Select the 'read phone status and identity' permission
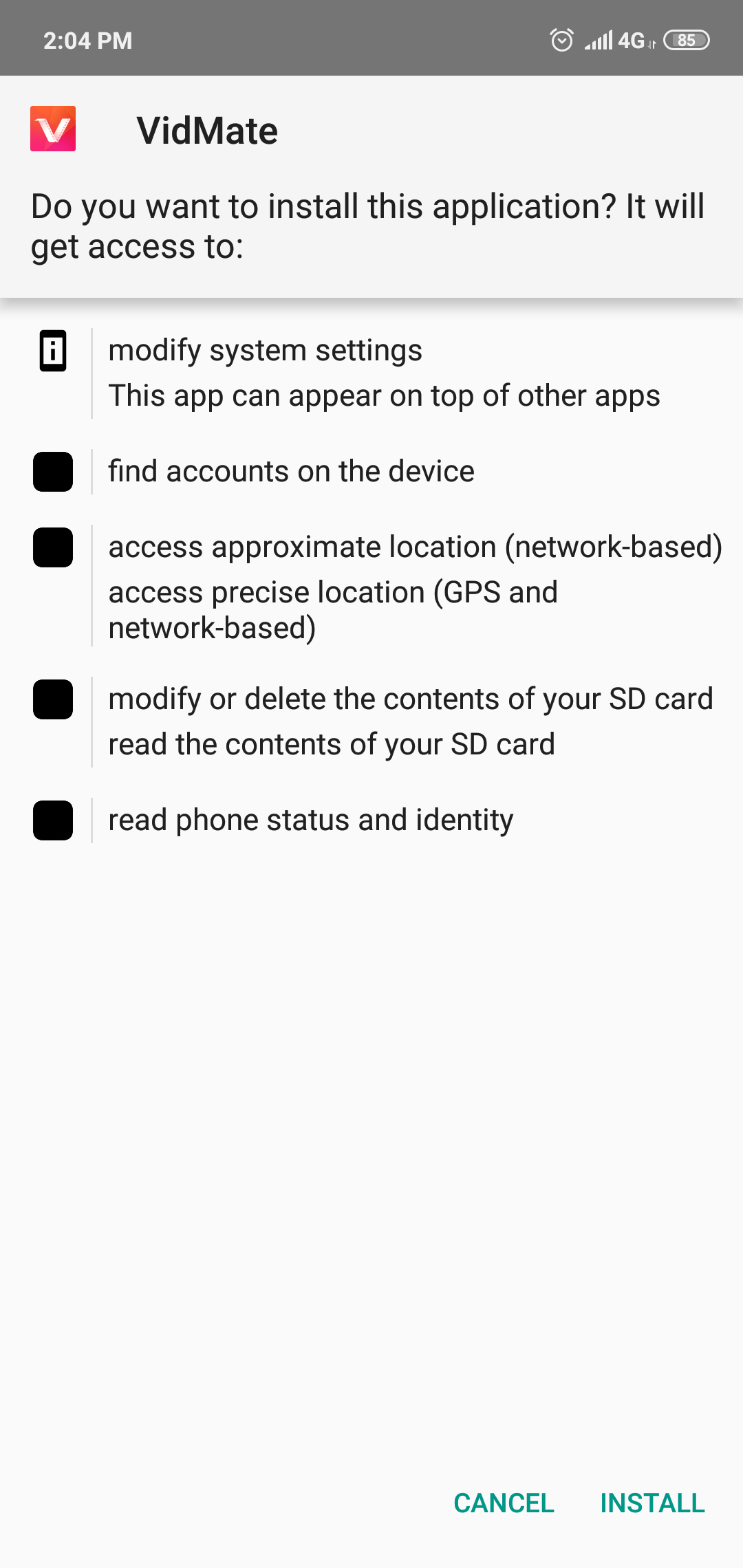Screen dimensions: 743x1568 click(311, 820)
